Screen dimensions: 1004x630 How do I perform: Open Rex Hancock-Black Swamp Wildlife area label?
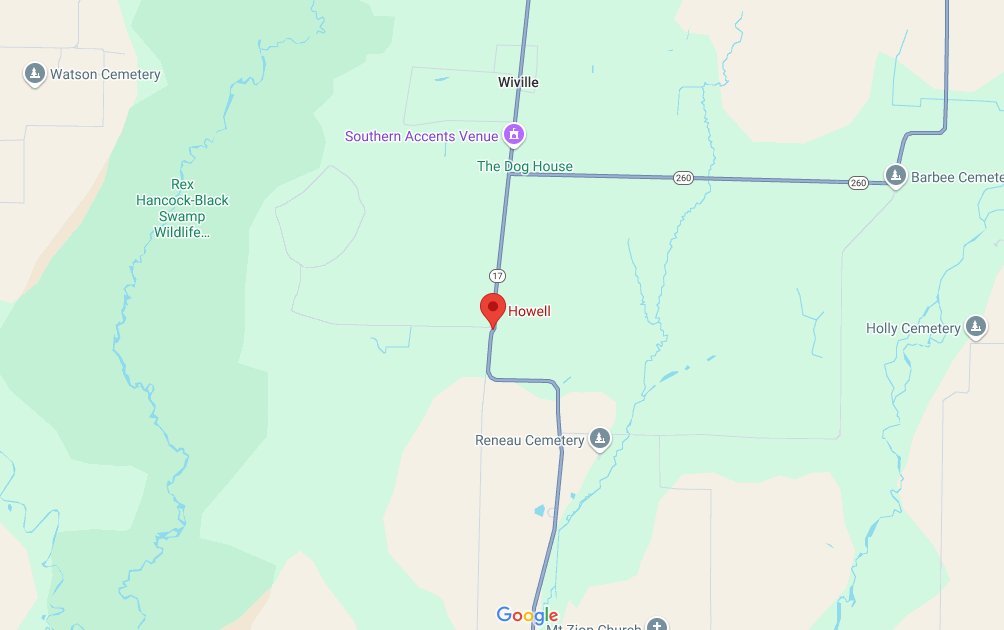click(182, 208)
